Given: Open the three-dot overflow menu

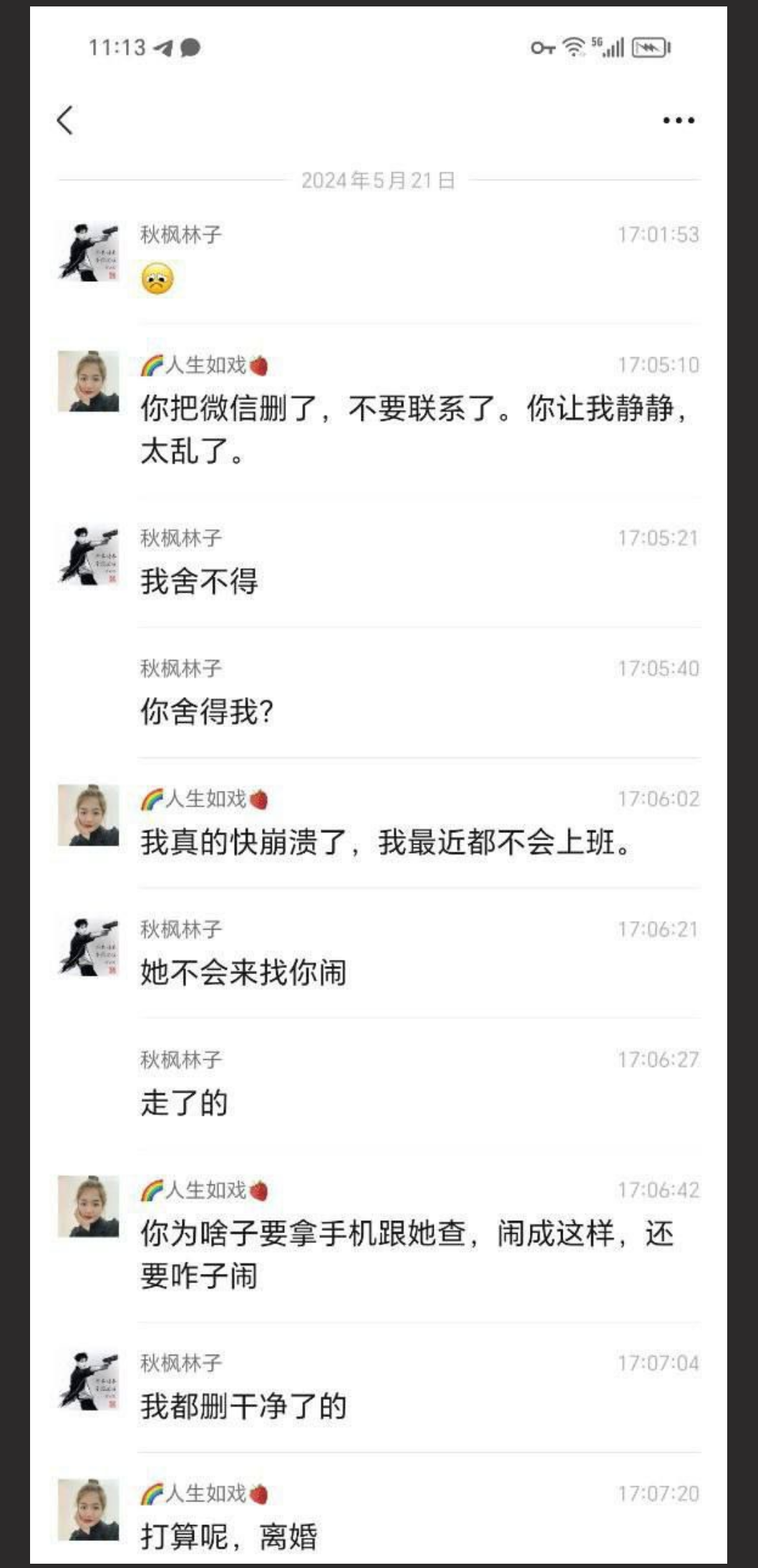Looking at the screenshot, I should point(678,120).
